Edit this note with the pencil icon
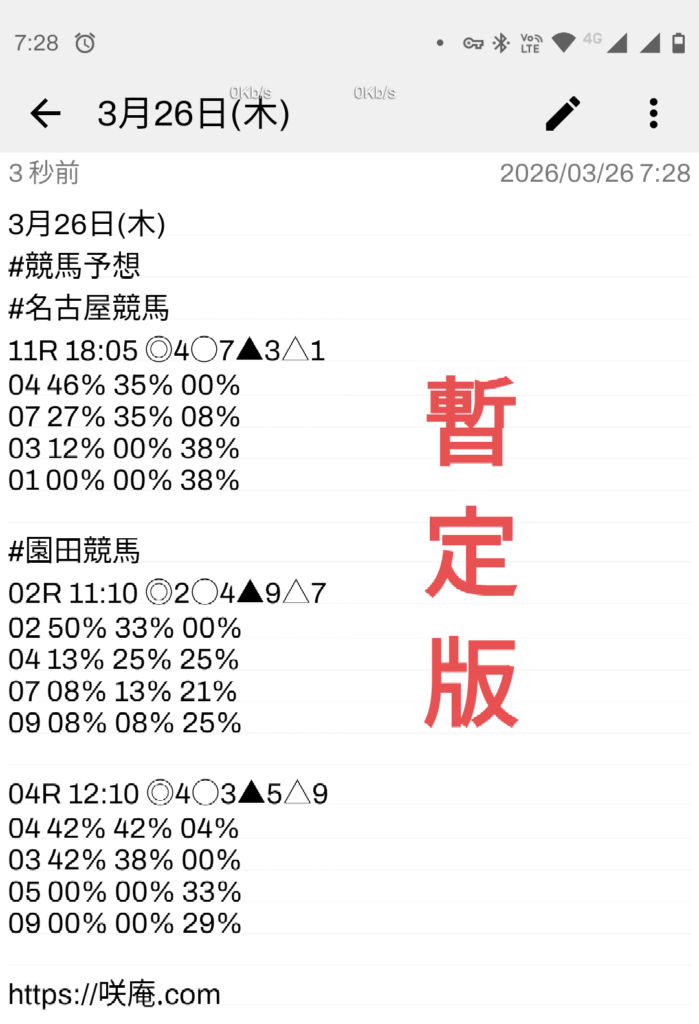The image size is (699, 1024). 563,114
